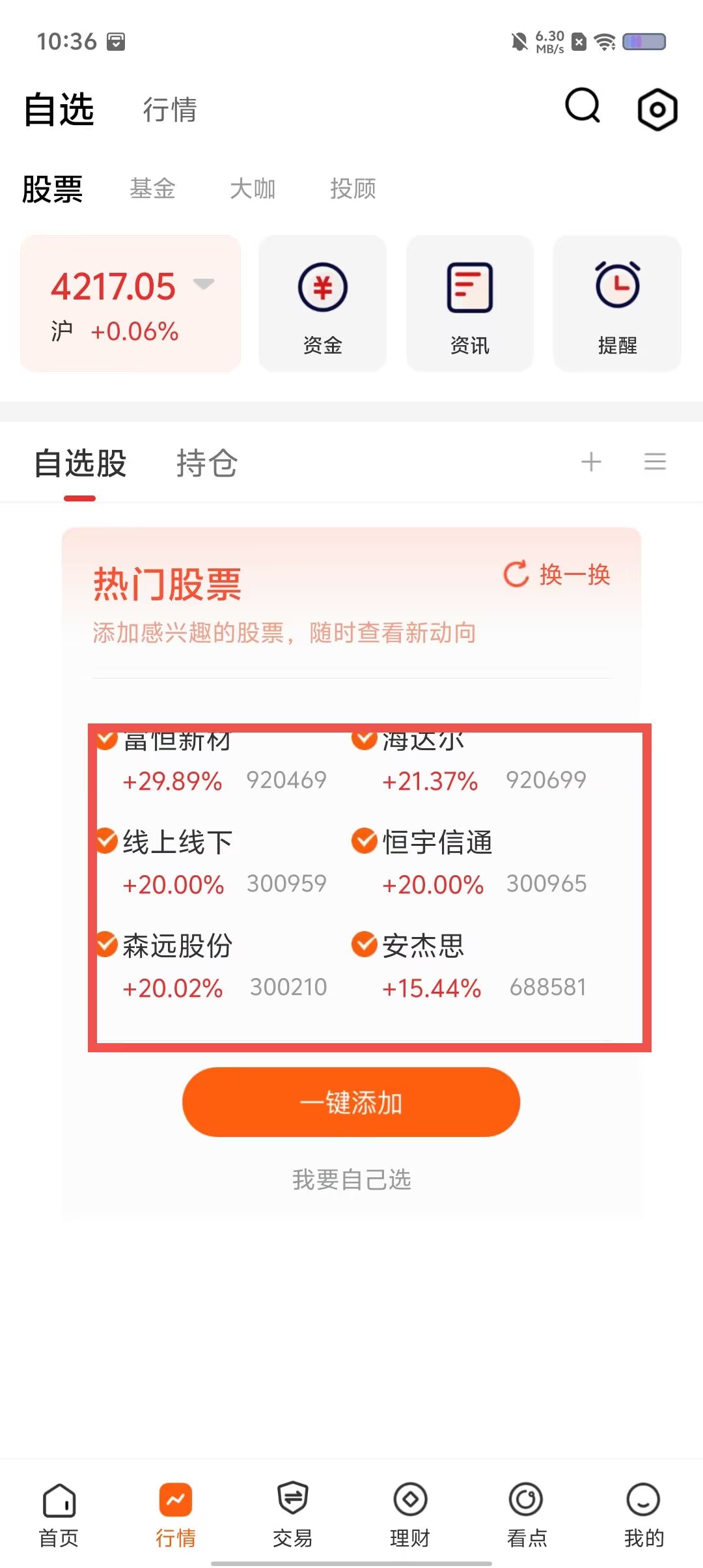Image resolution: width=703 pixels, height=1568 pixels.
Task: Switch to the 行情 top tab
Action: coord(170,109)
